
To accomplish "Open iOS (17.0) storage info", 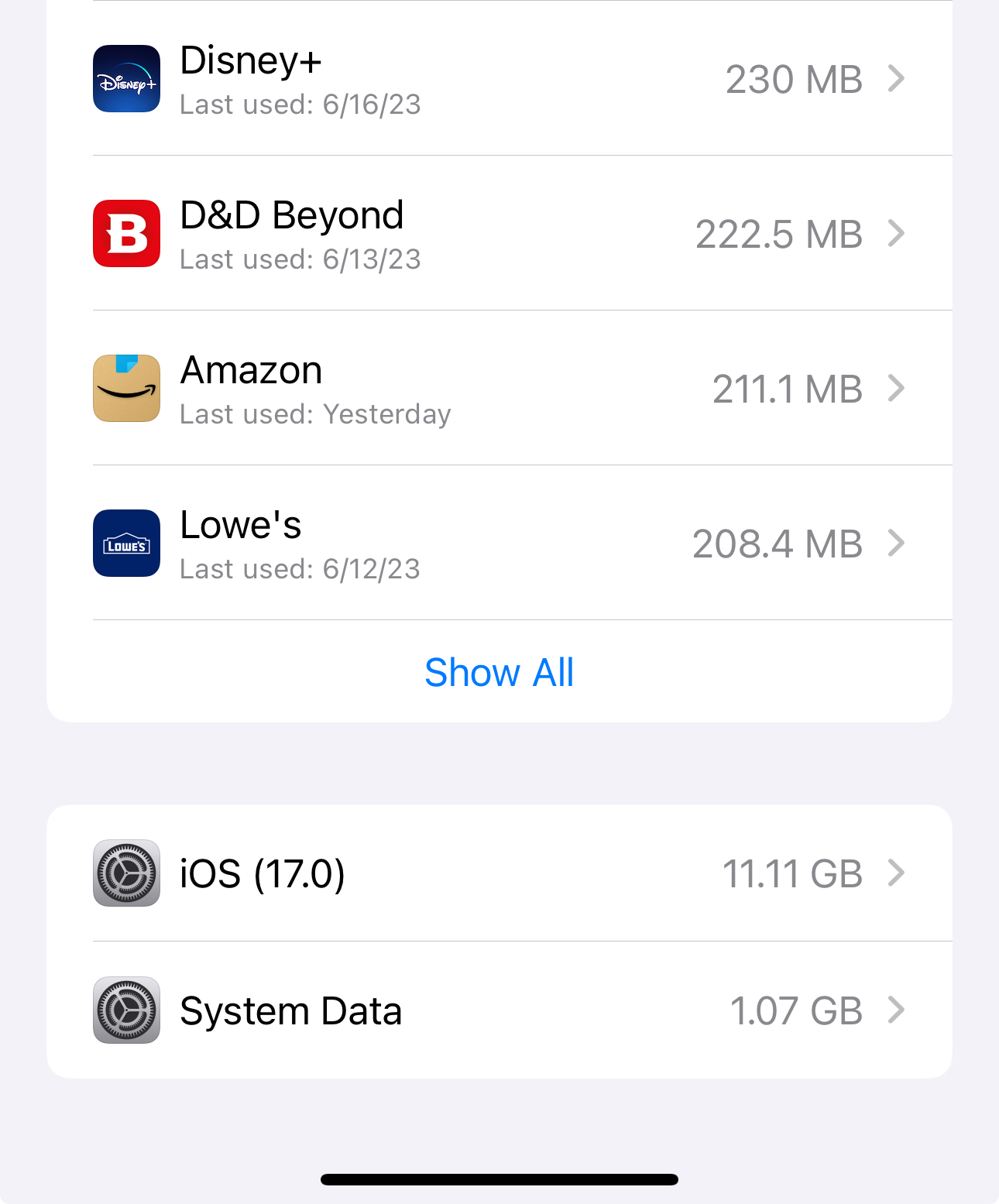I will tap(499, 873).
